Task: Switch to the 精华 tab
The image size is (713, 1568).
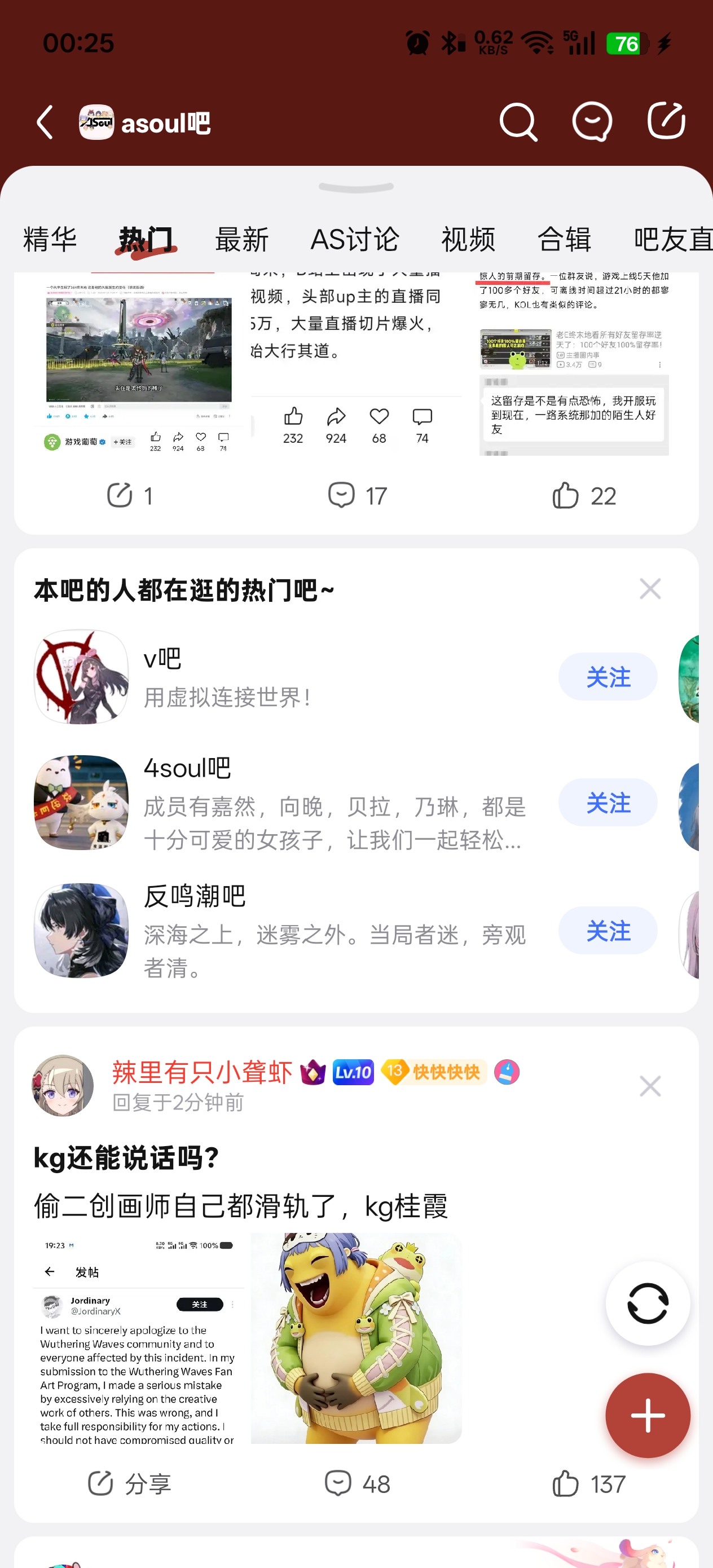Action: coord(50,239)
